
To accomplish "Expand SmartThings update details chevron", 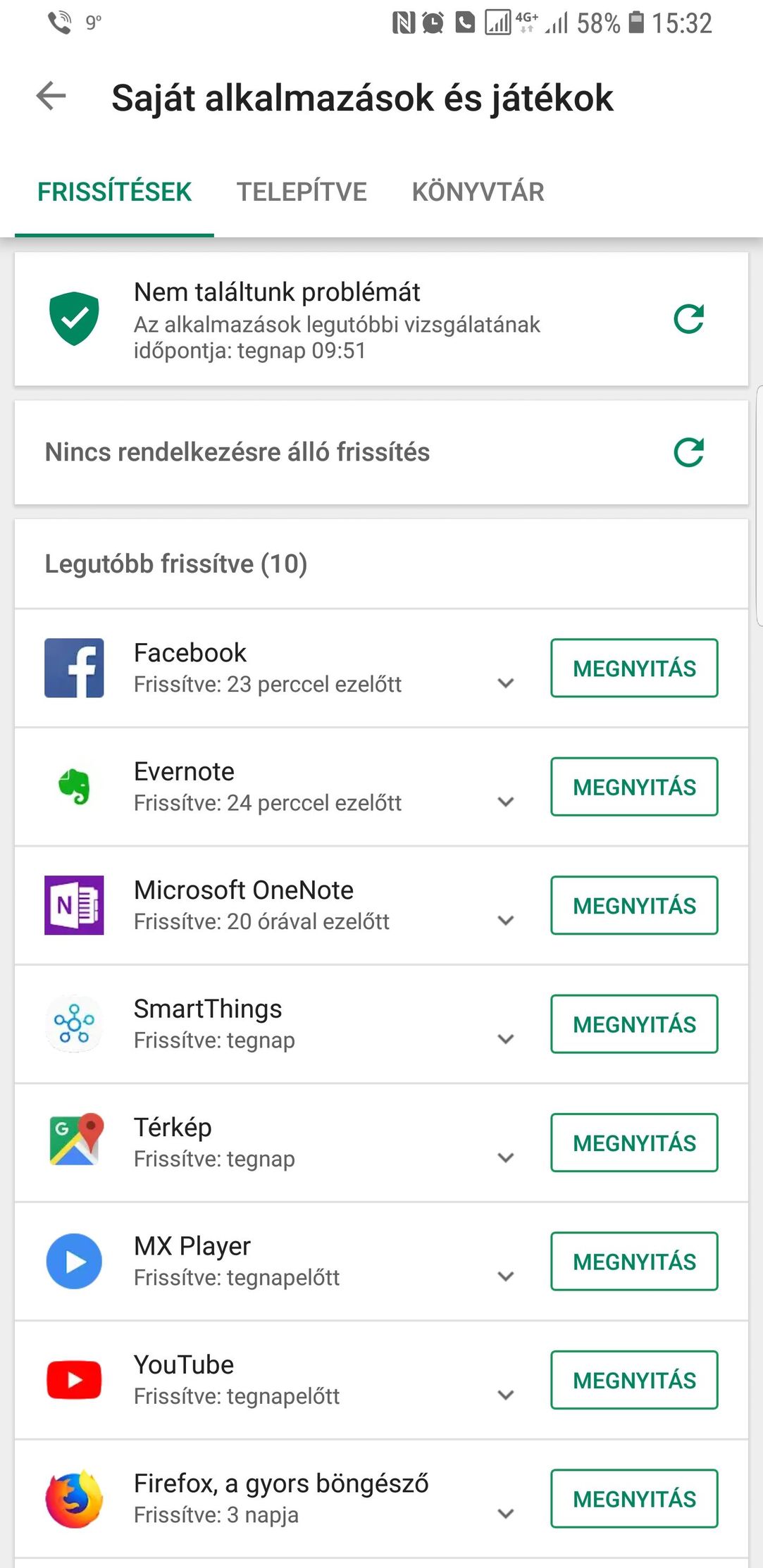I will 506,1039.
